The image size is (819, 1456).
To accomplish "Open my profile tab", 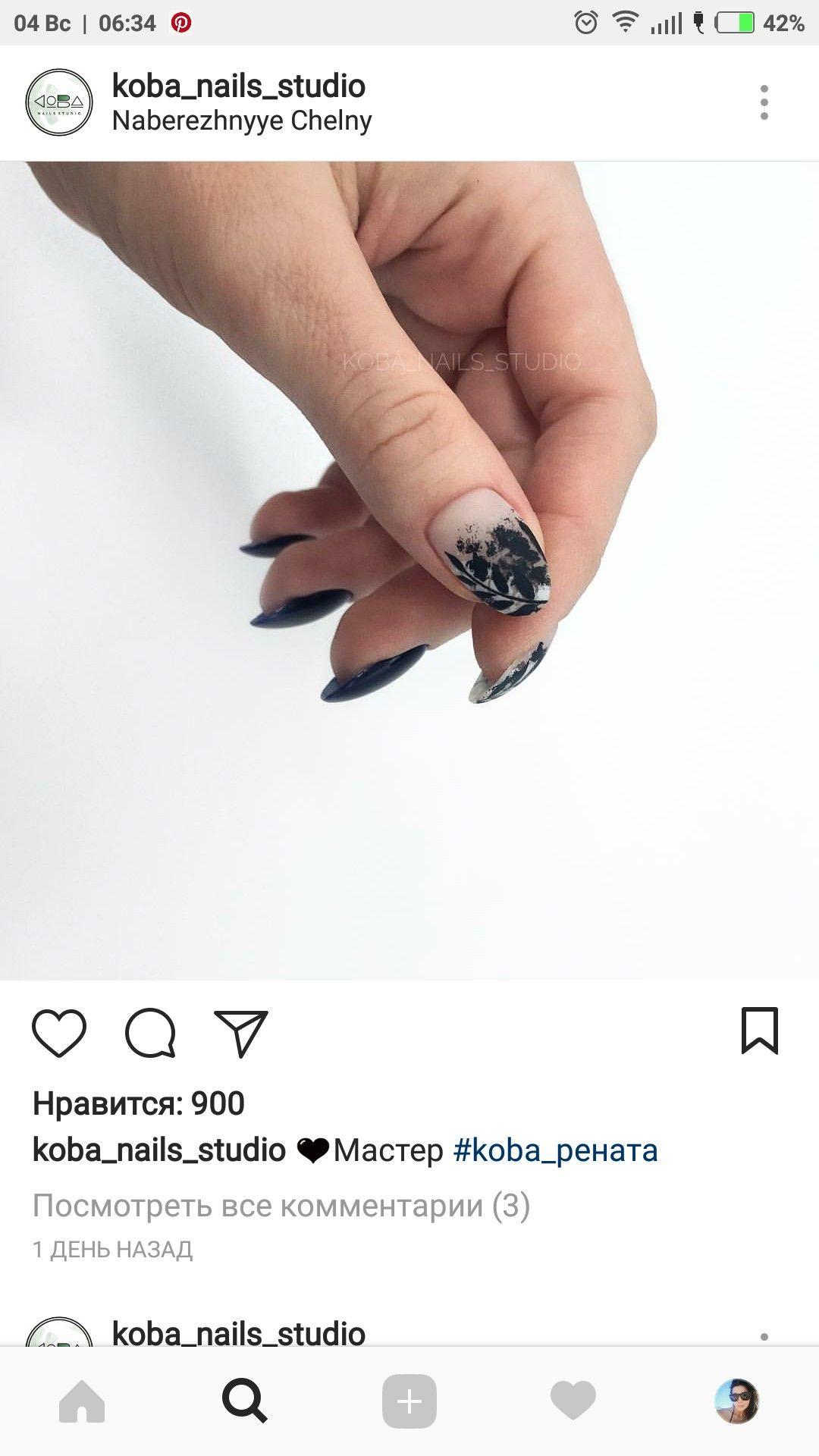I will point(737,1401).
